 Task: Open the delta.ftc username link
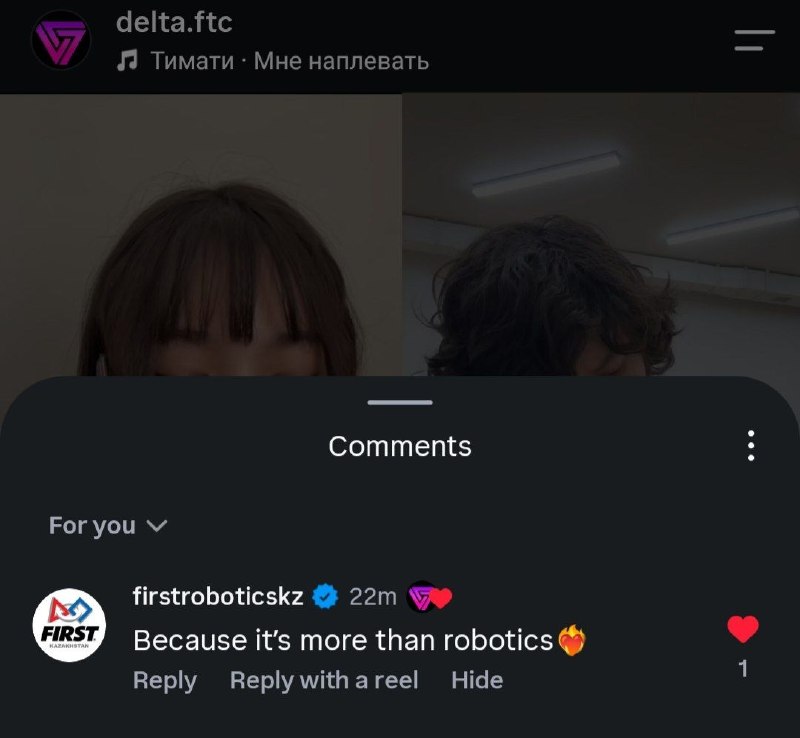point(174,22)
